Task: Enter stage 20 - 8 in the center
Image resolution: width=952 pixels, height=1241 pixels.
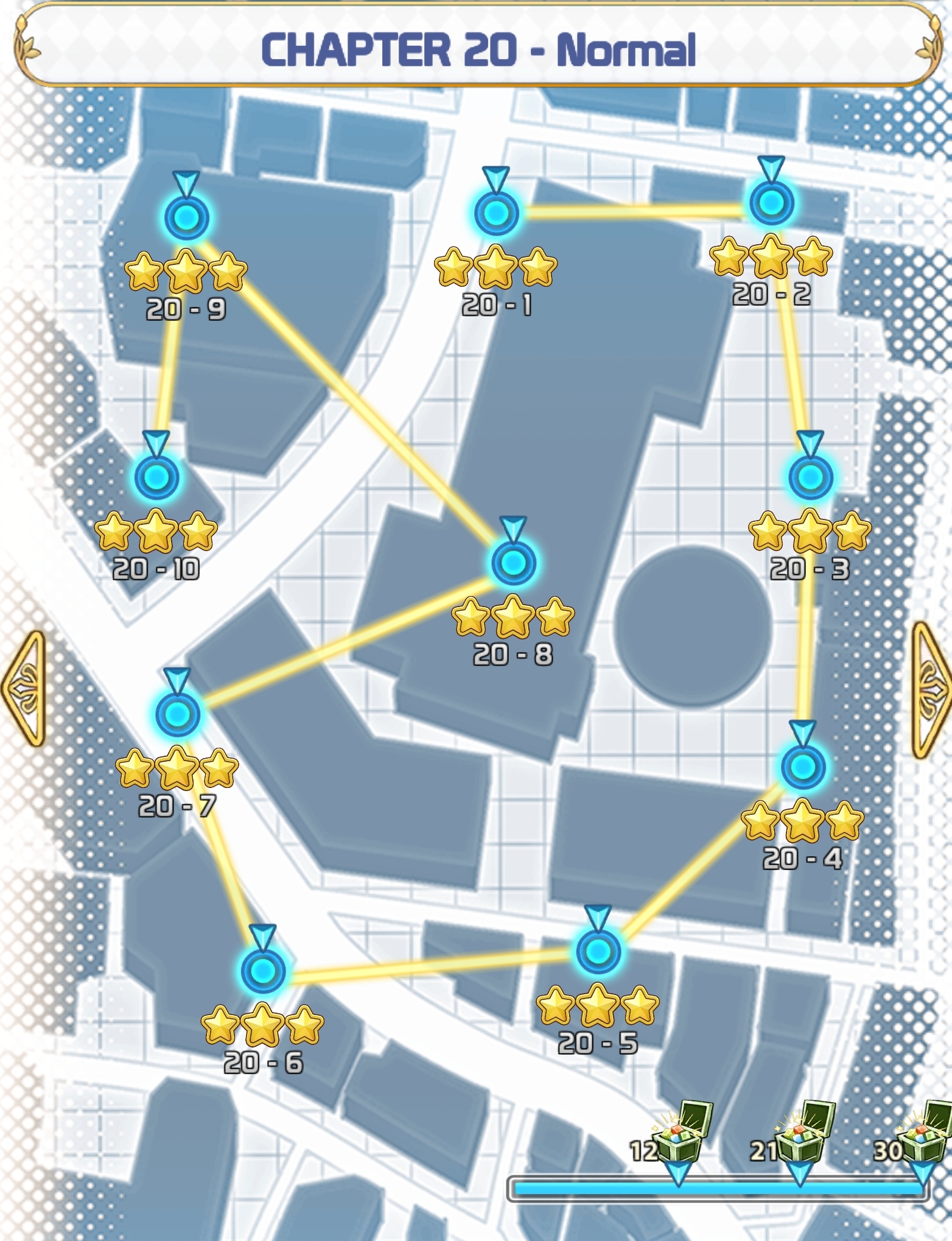Action: tap(513, 562)
